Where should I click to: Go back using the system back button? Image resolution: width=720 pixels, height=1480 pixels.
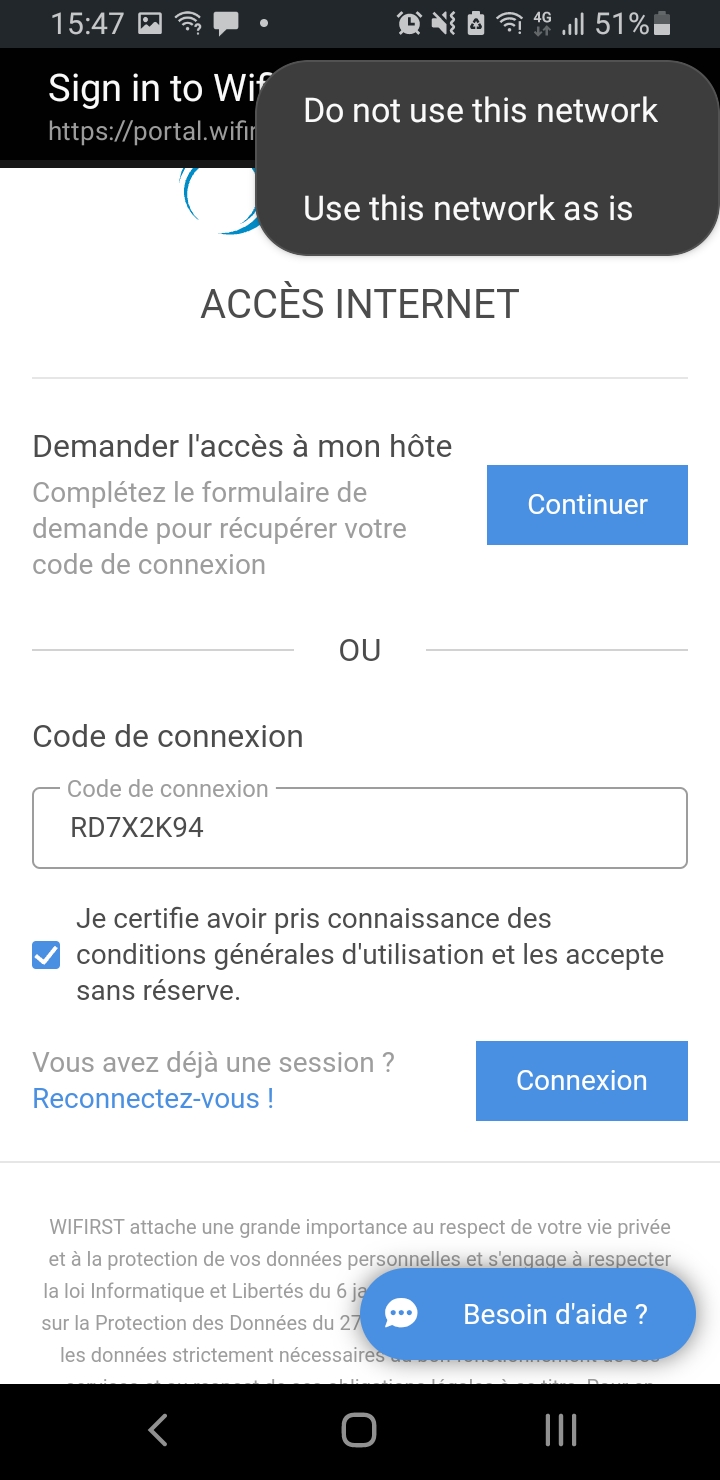(x=158, y=1431)
